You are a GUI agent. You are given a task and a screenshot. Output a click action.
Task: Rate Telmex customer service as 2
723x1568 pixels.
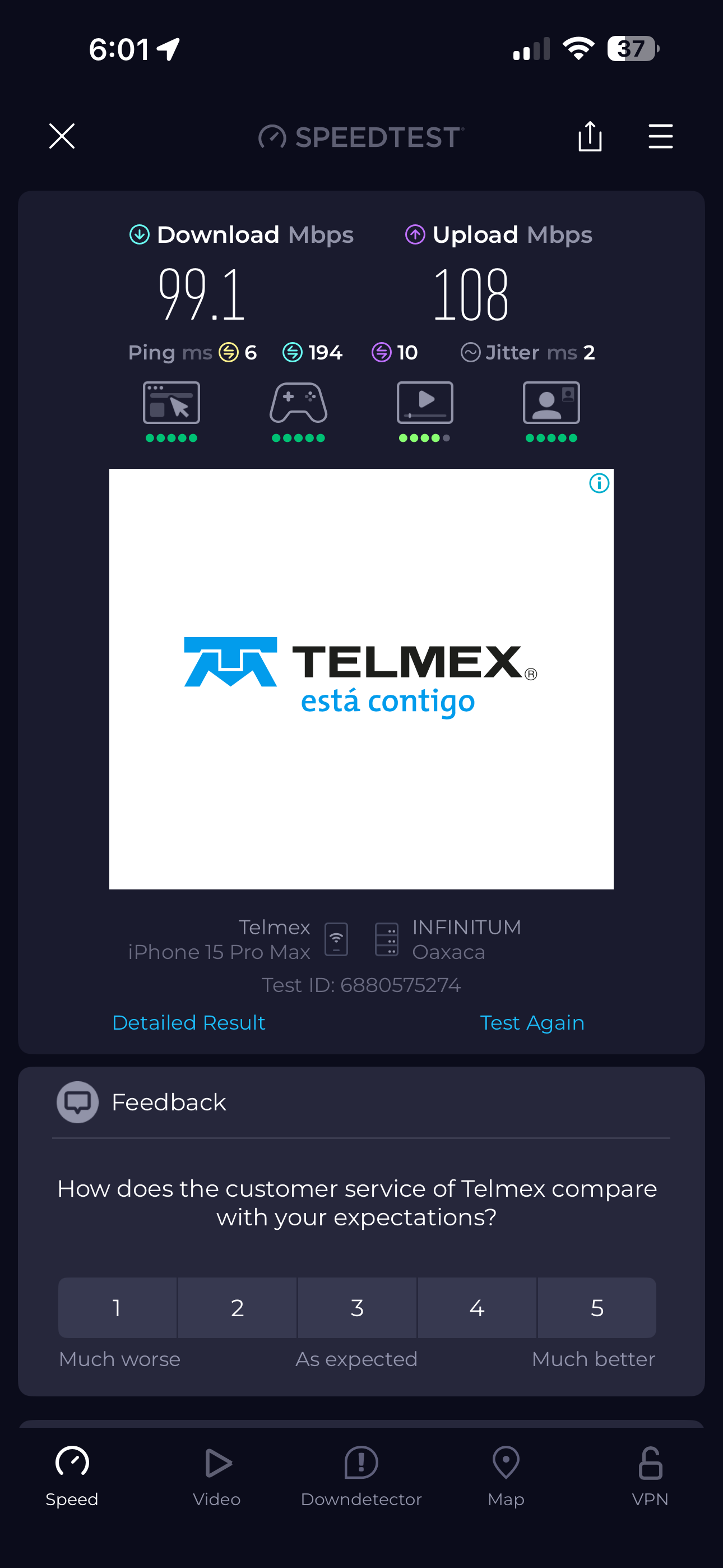click(237, 1307)
